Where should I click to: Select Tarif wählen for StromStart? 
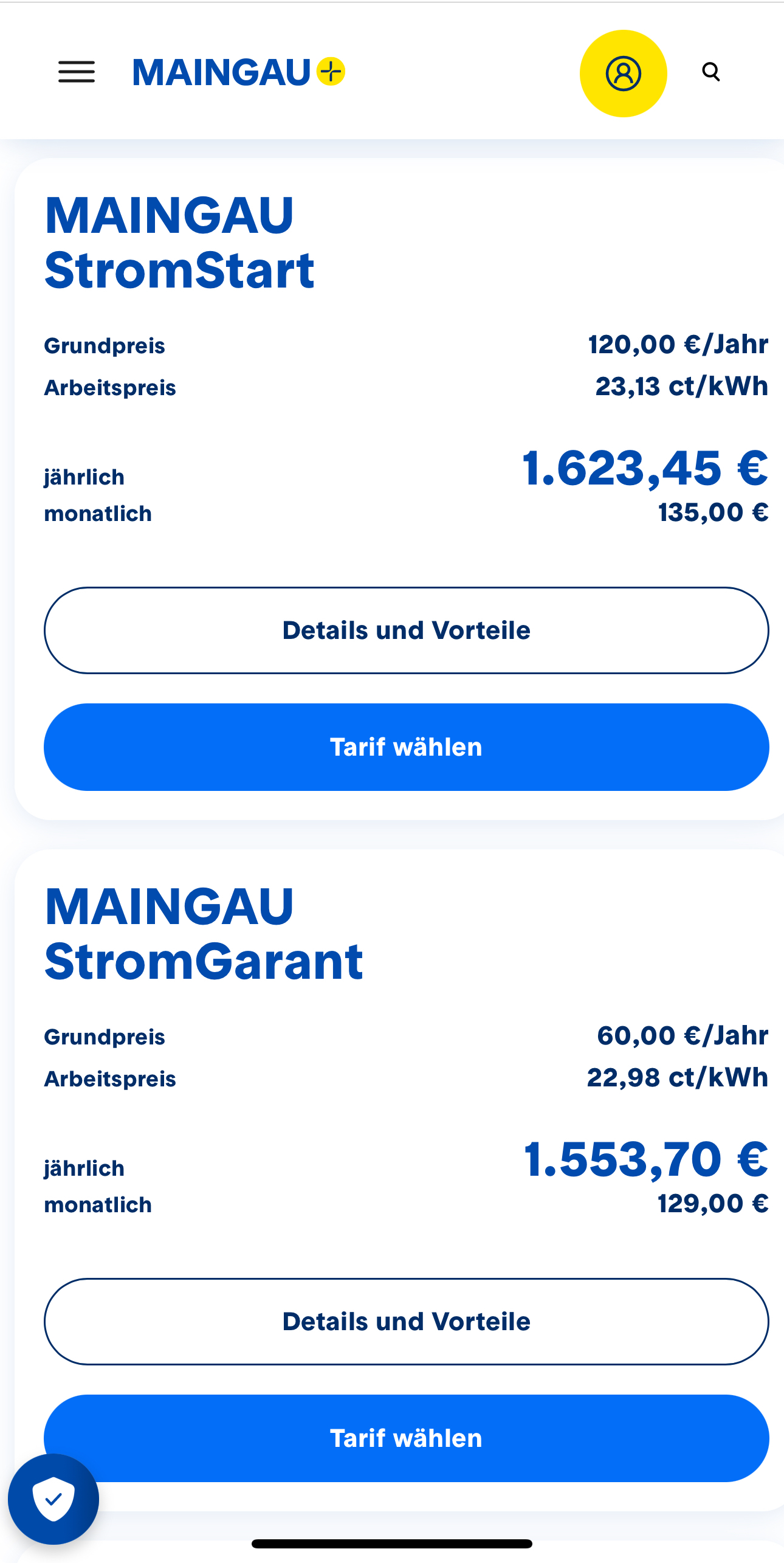(406, 747)
